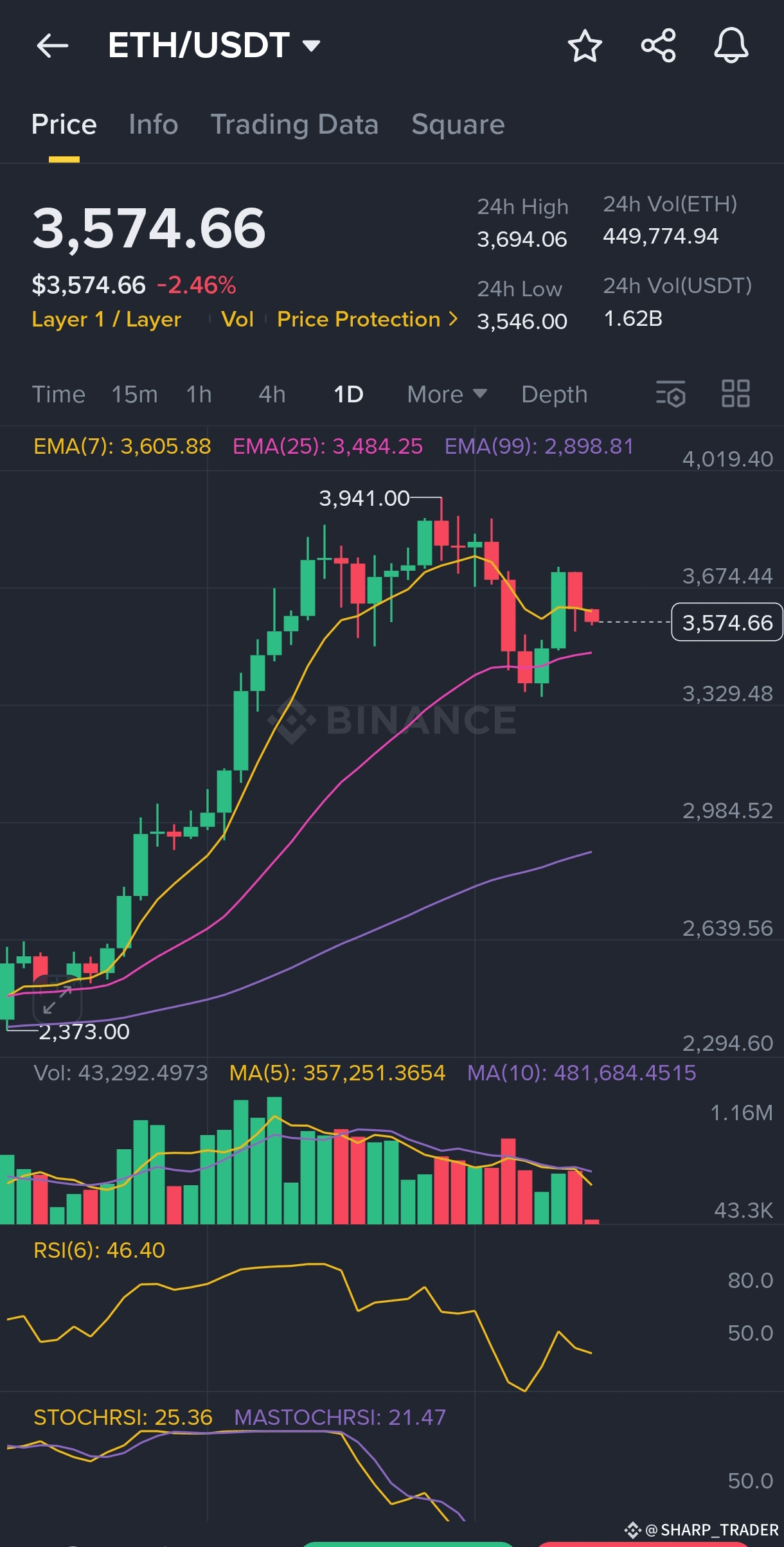Open the grid layout icon
The height and width of the screenshot is (1547, 784).
[x=736, y=393]
